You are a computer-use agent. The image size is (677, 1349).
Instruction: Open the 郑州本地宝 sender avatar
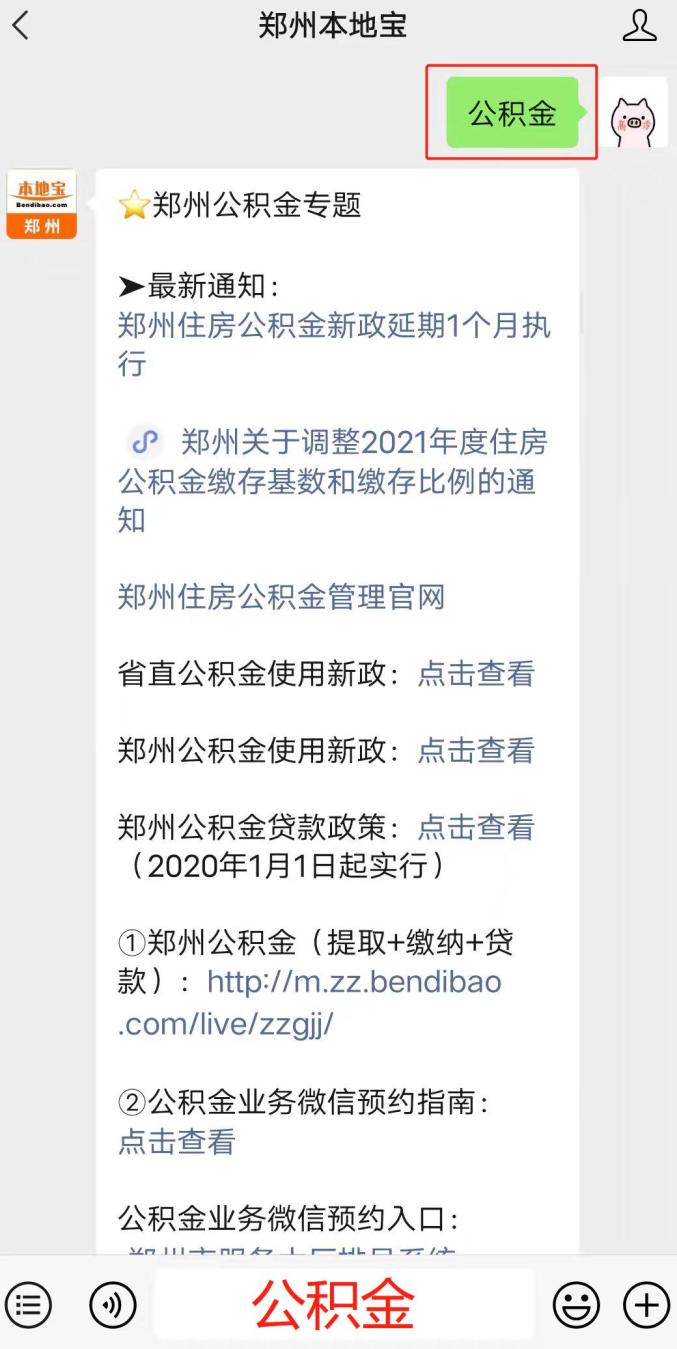(x=42, y=204)
